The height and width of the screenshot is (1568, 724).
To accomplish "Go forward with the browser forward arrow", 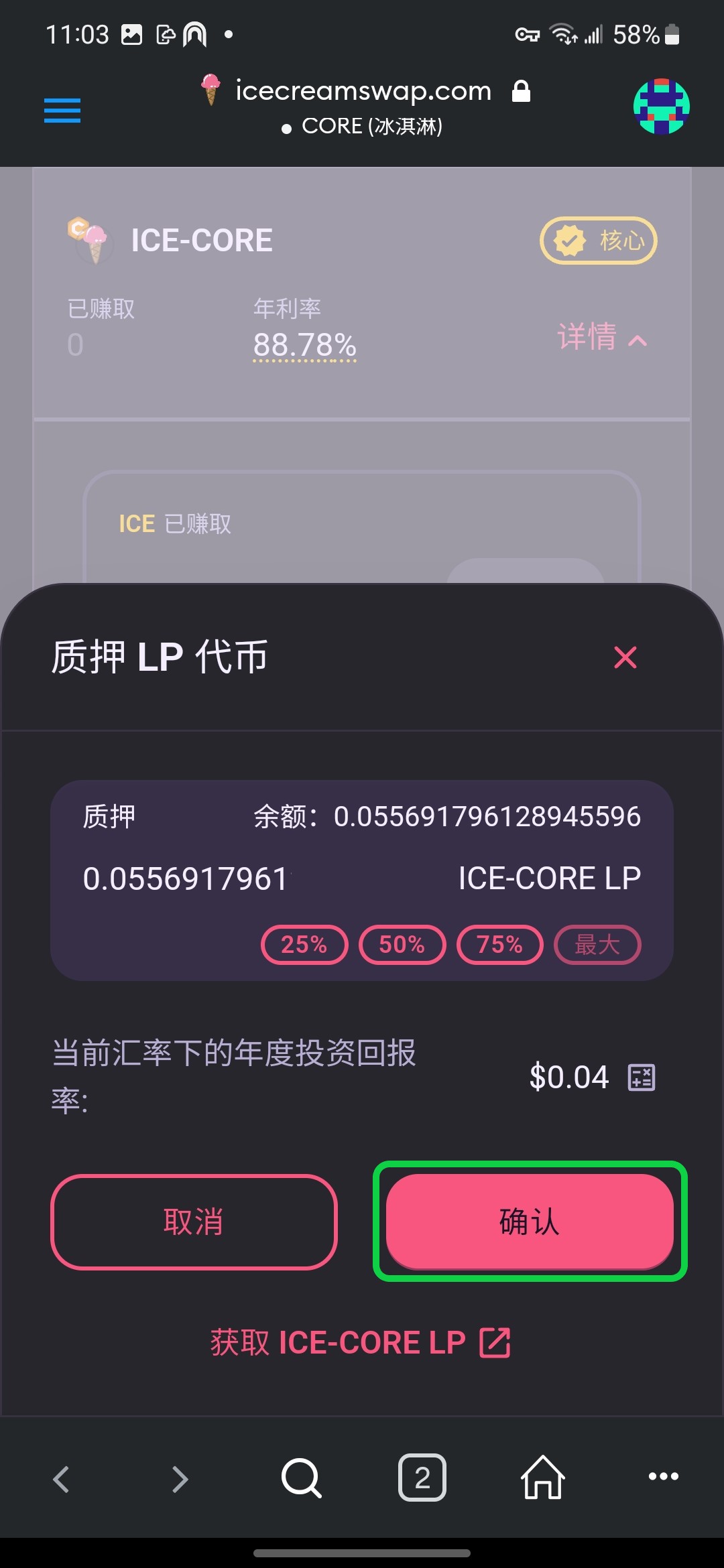I will click(180, 1479).
